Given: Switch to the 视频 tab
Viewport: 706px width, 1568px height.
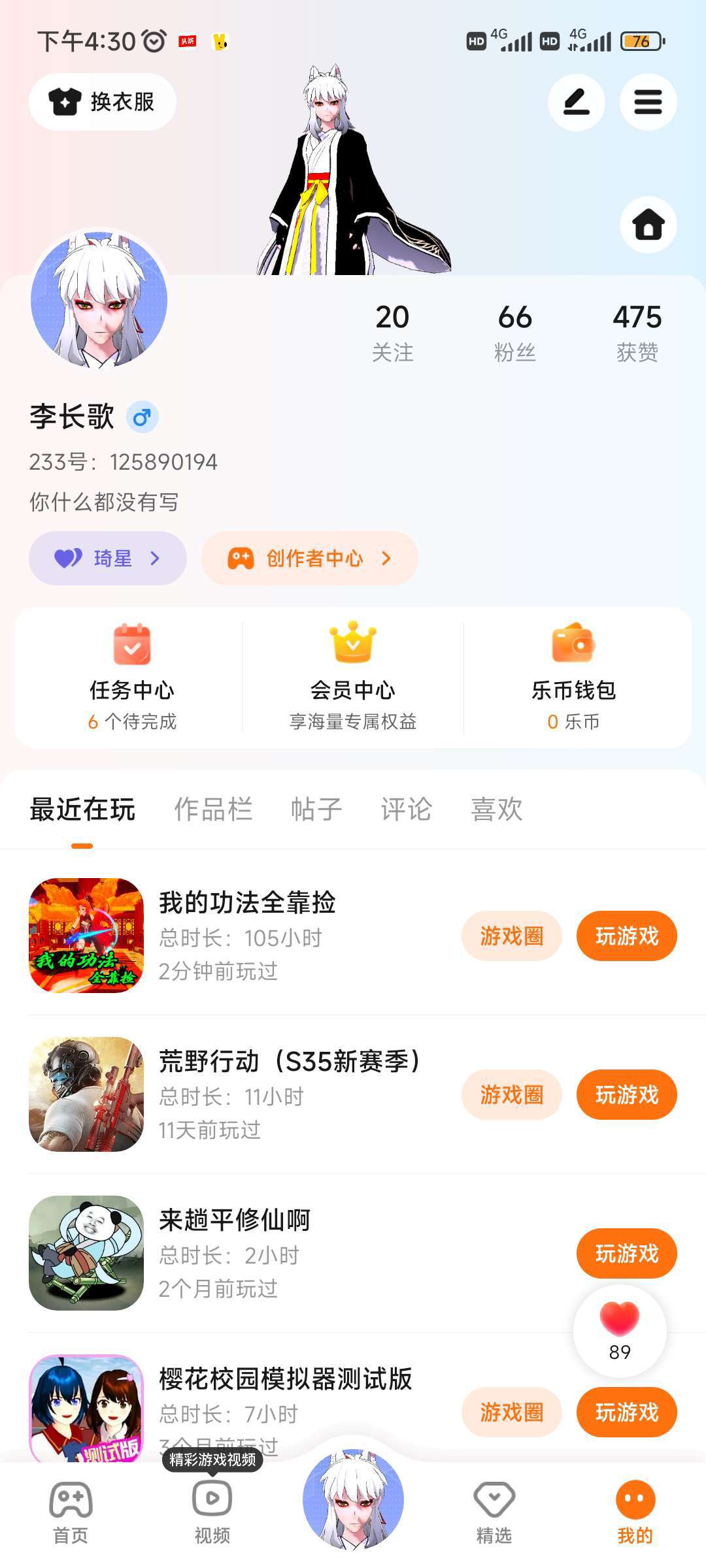Looking at the screenshot, I should pos(212,1511).
